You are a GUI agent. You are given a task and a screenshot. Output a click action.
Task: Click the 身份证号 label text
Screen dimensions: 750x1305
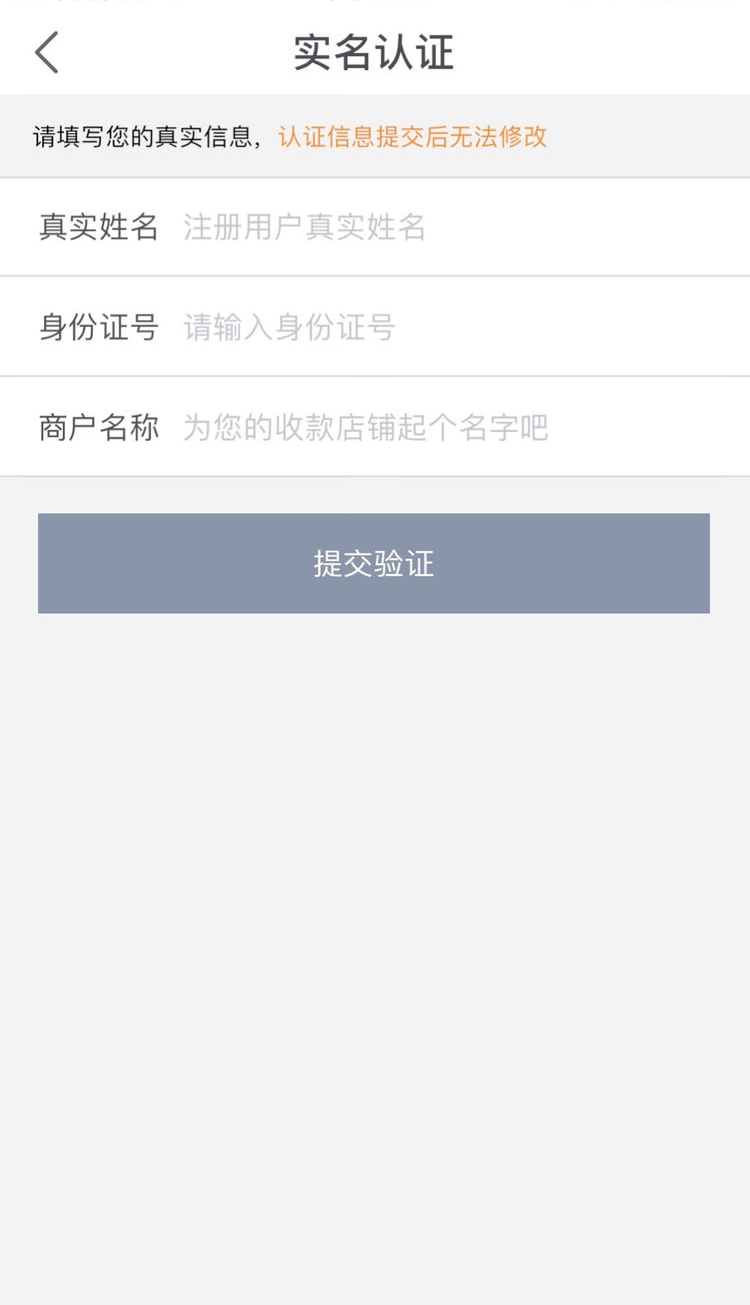click(x=98, y=326)
